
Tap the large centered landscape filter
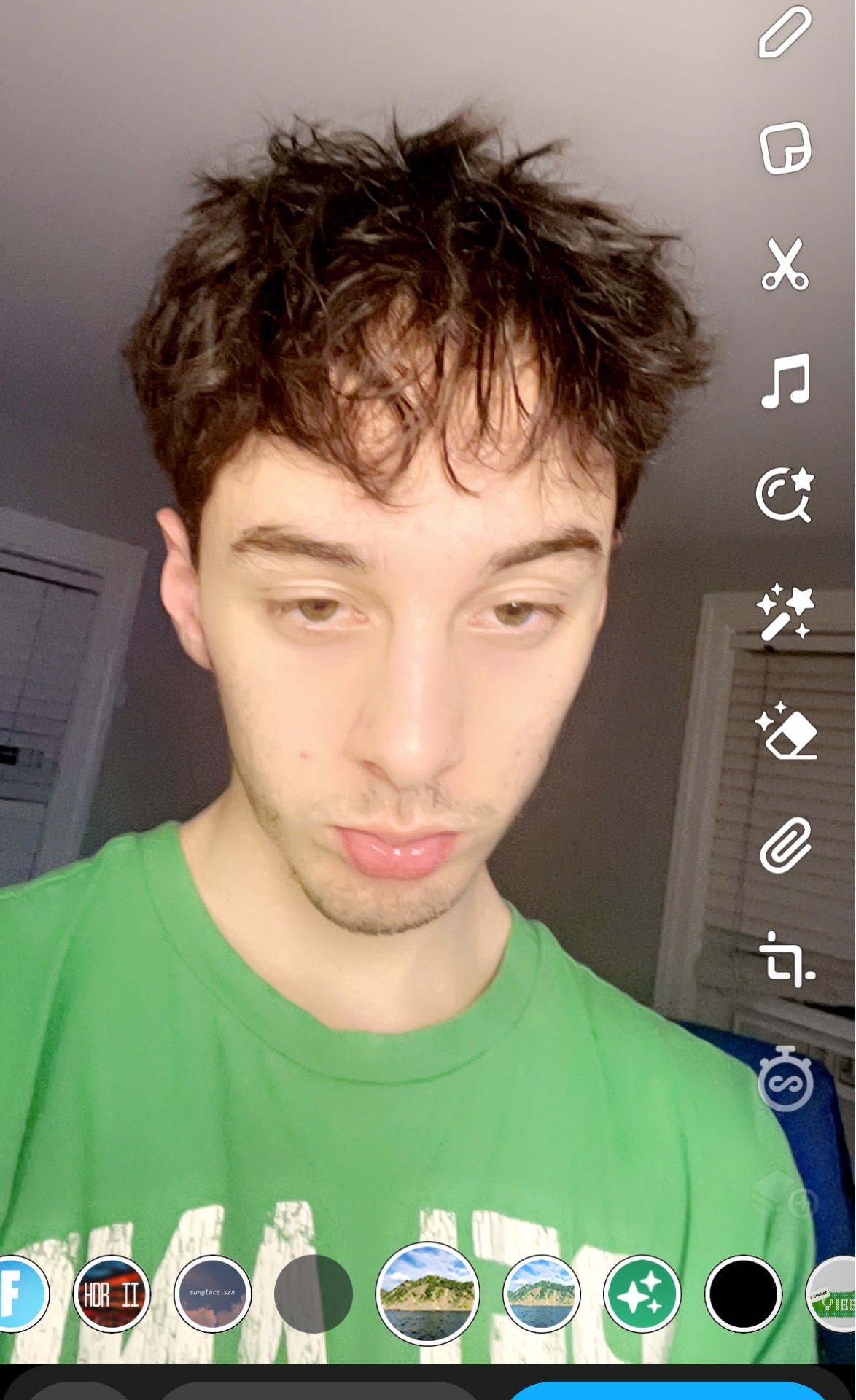point(428,1294)
